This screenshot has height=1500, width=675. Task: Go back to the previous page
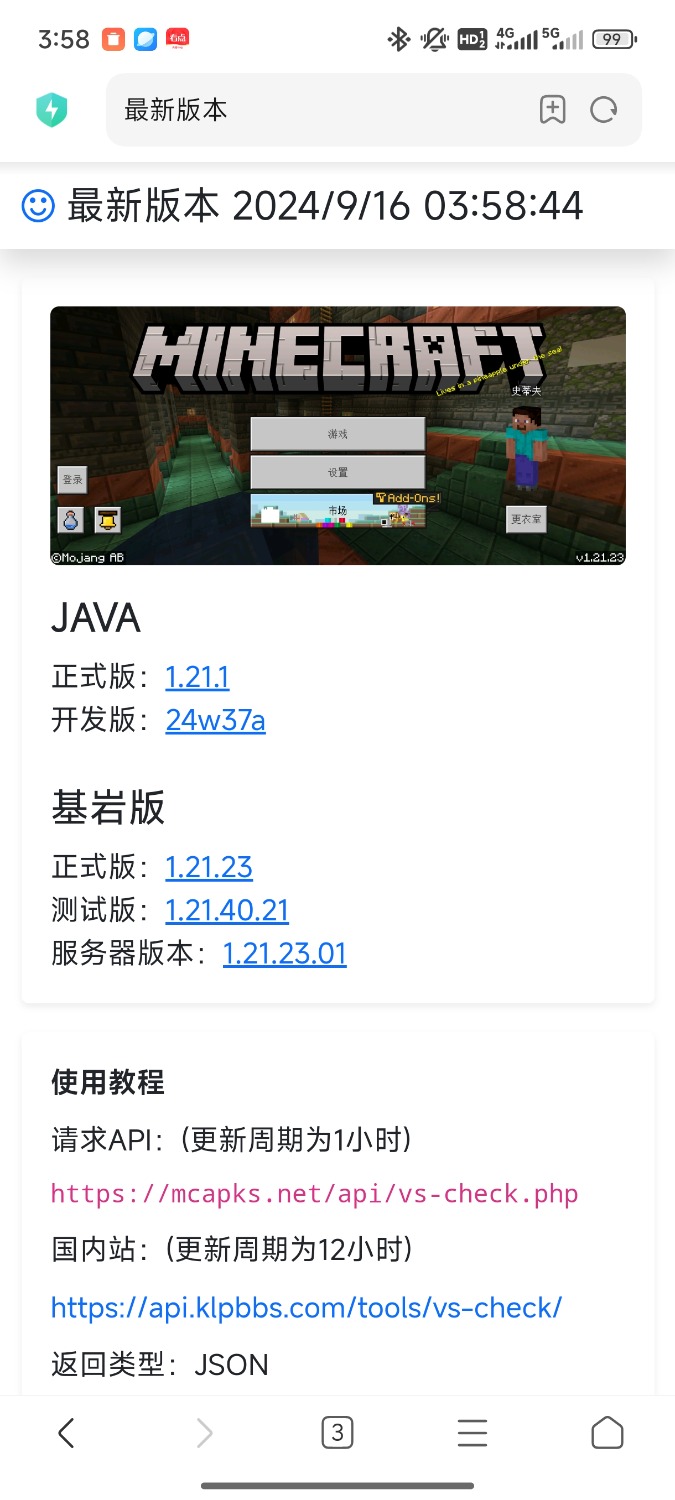click(x=66, y=1433)
